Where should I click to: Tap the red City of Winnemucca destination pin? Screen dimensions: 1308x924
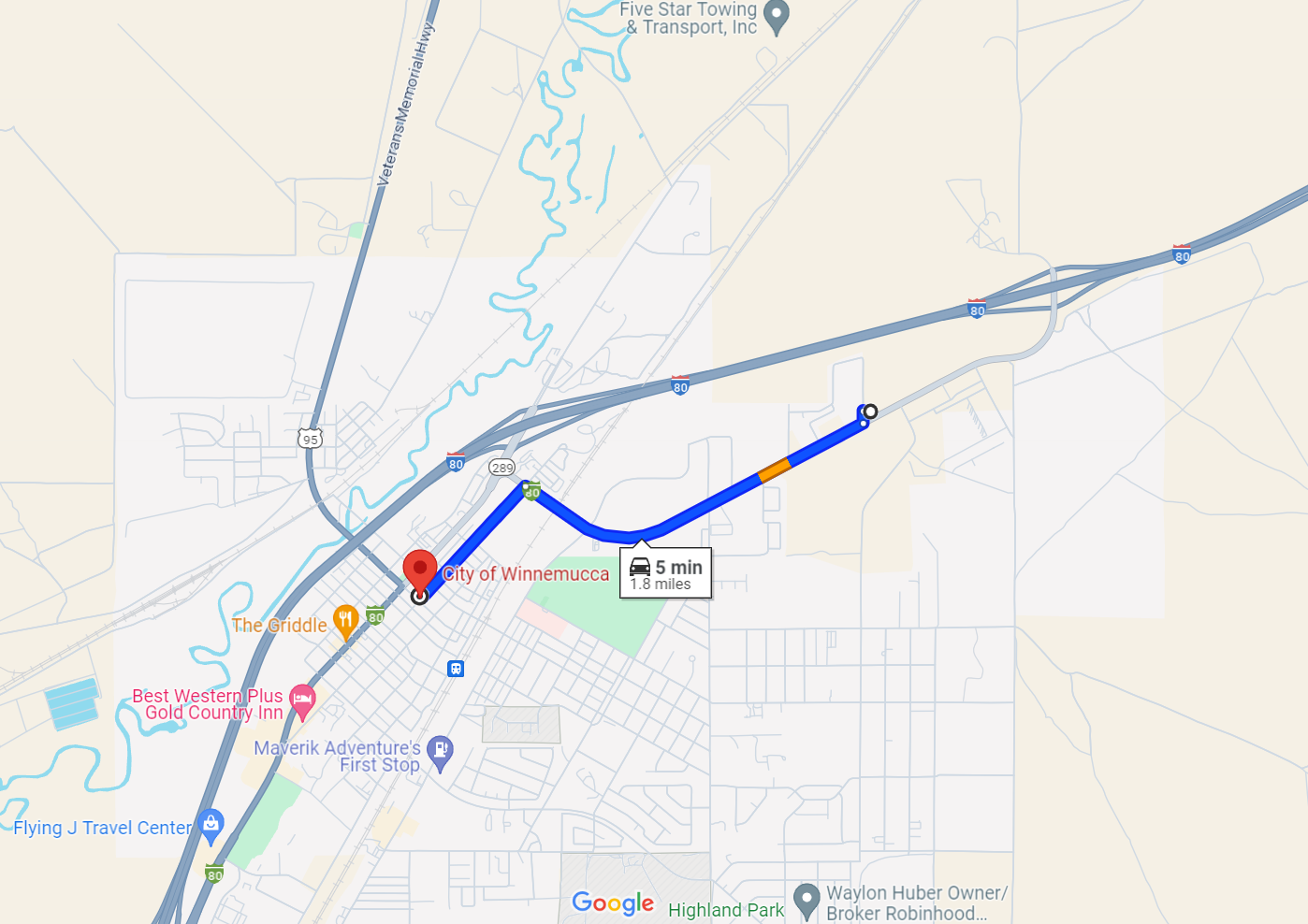pyautogui.click(x=420, y=570)
